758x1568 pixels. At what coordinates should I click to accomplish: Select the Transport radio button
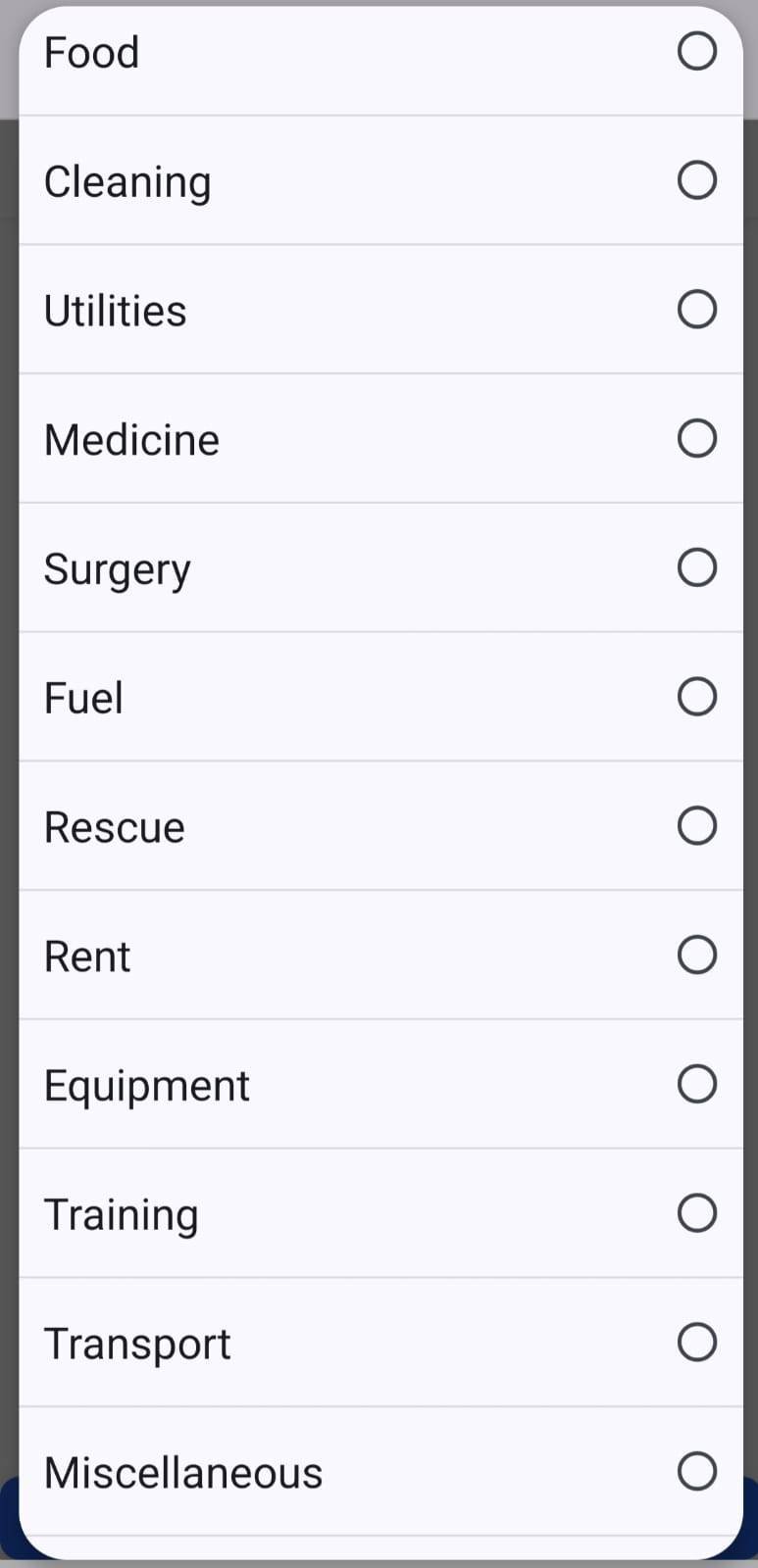697,1342
